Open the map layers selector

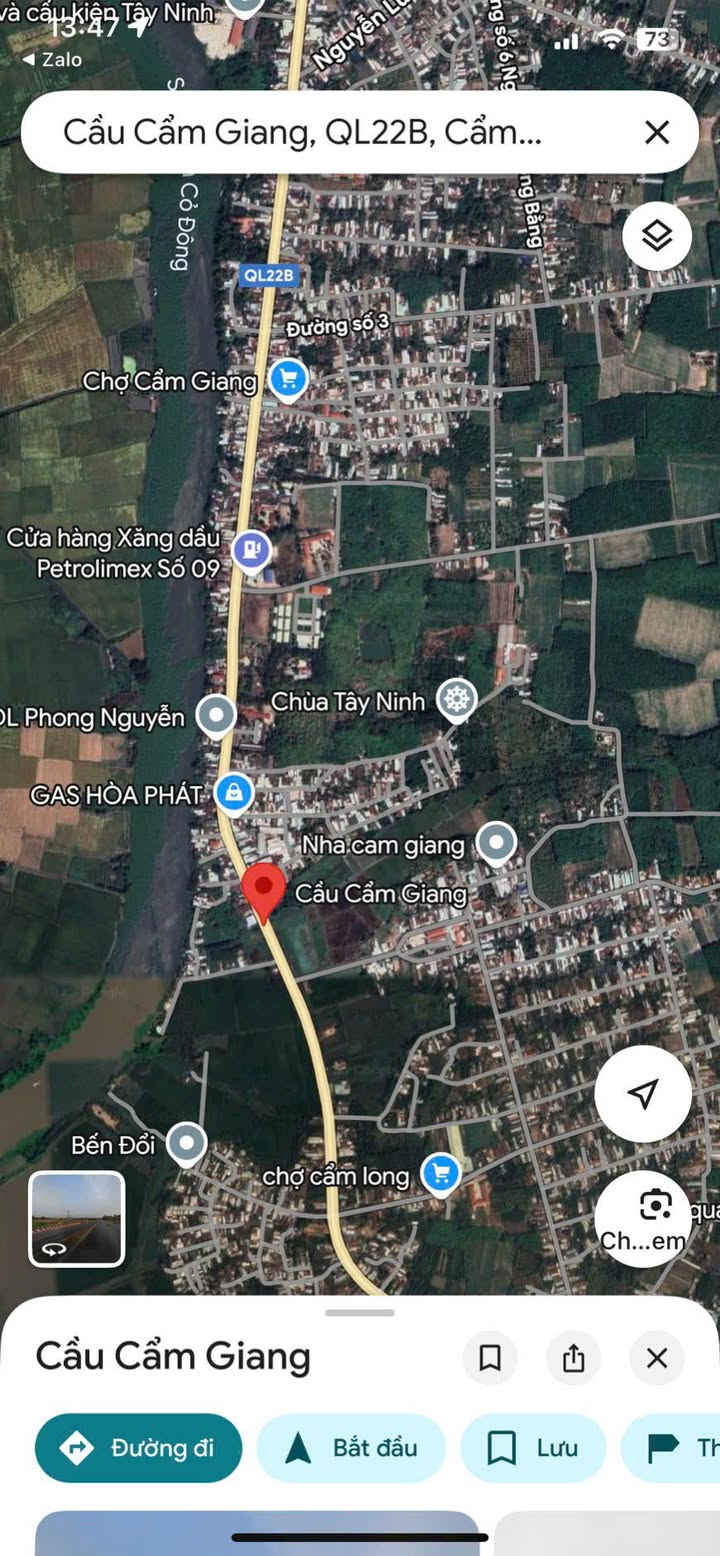coord(656,237)
